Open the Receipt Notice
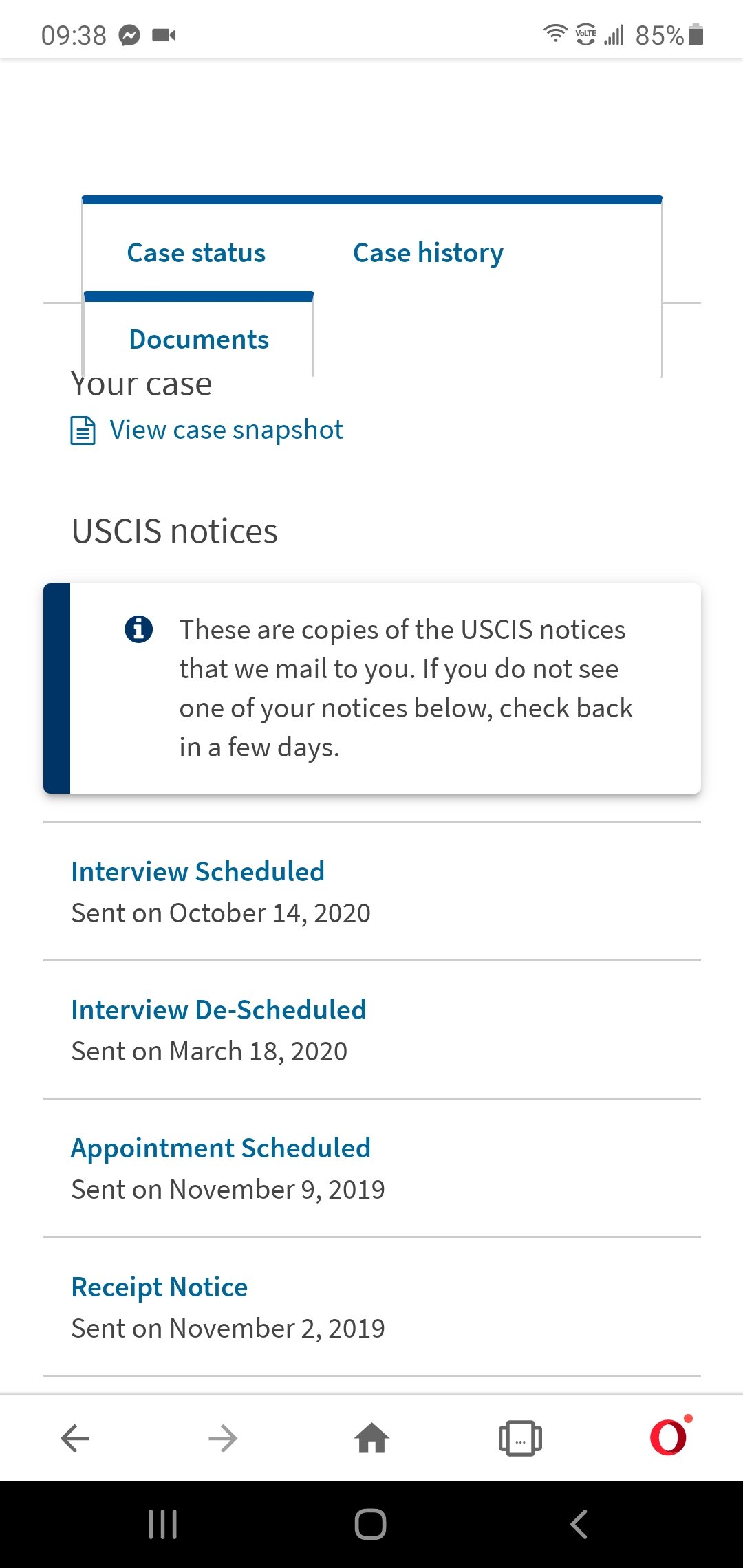Screen dimensions: 743x1568 pos(160,1287)
